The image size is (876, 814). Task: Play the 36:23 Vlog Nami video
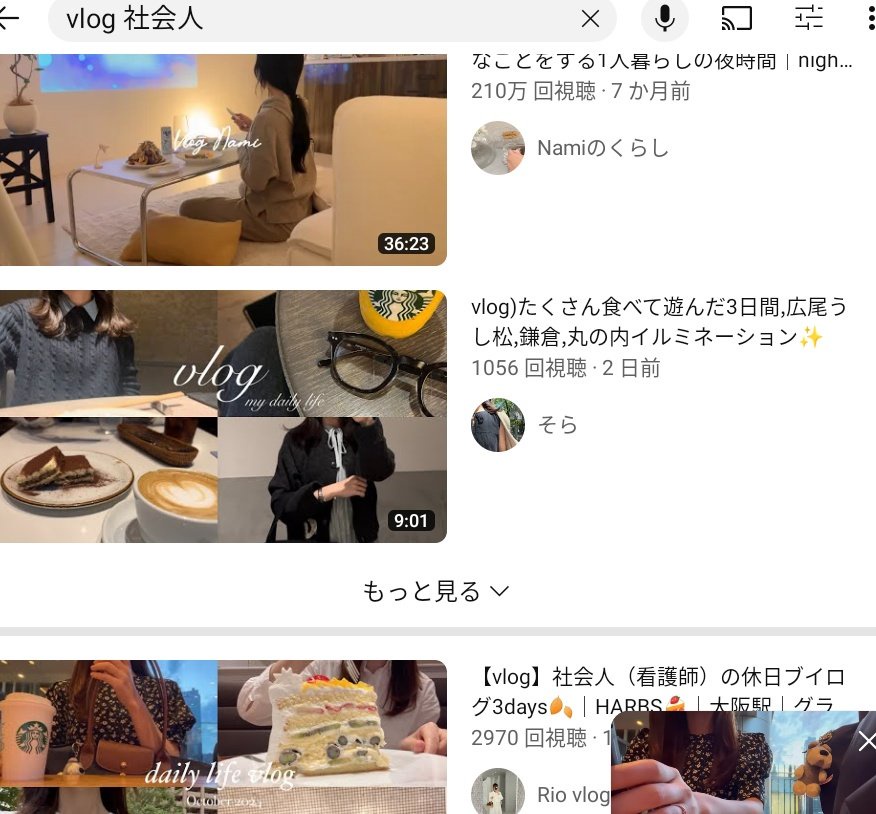[x=222, y=160]
